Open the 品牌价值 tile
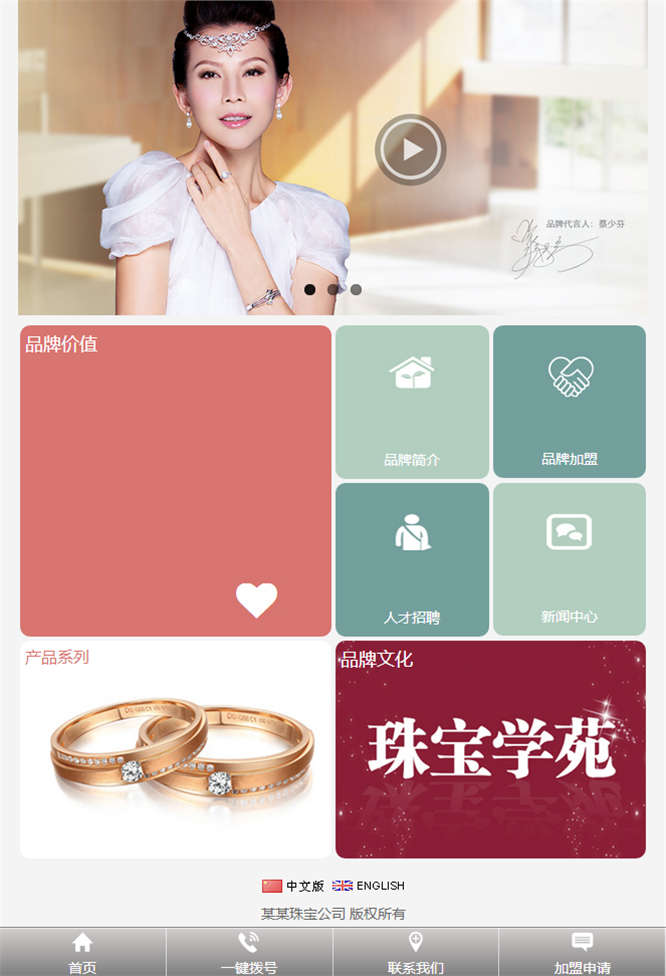Viewport: 666px width, 976px height. [175, 480]
